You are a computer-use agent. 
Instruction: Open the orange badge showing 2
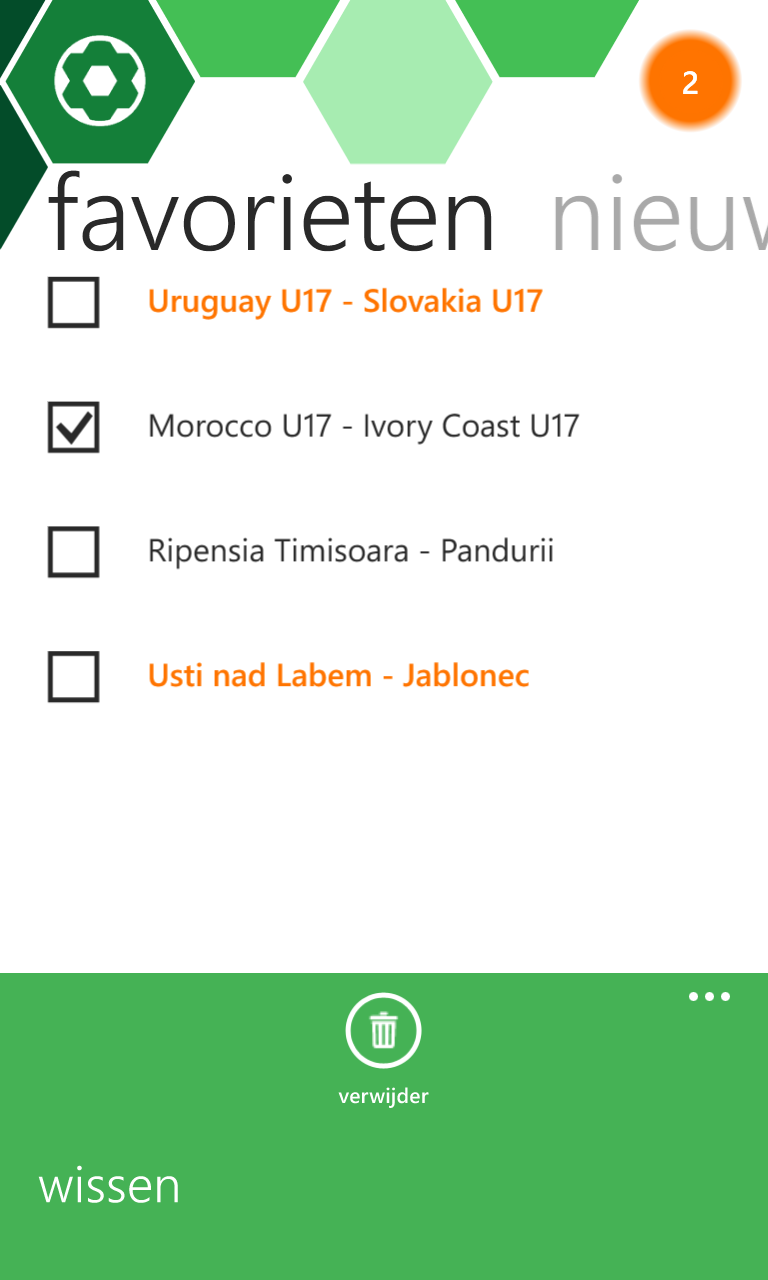[690, 83]
